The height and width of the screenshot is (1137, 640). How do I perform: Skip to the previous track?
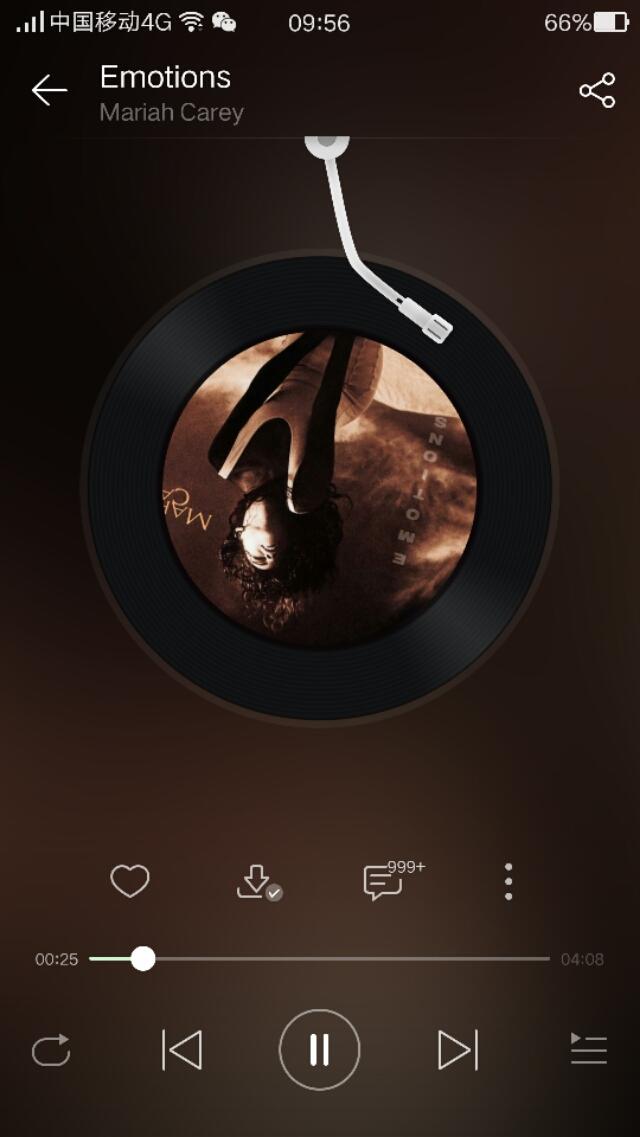pyautogui.click(x=182, y=1050)
